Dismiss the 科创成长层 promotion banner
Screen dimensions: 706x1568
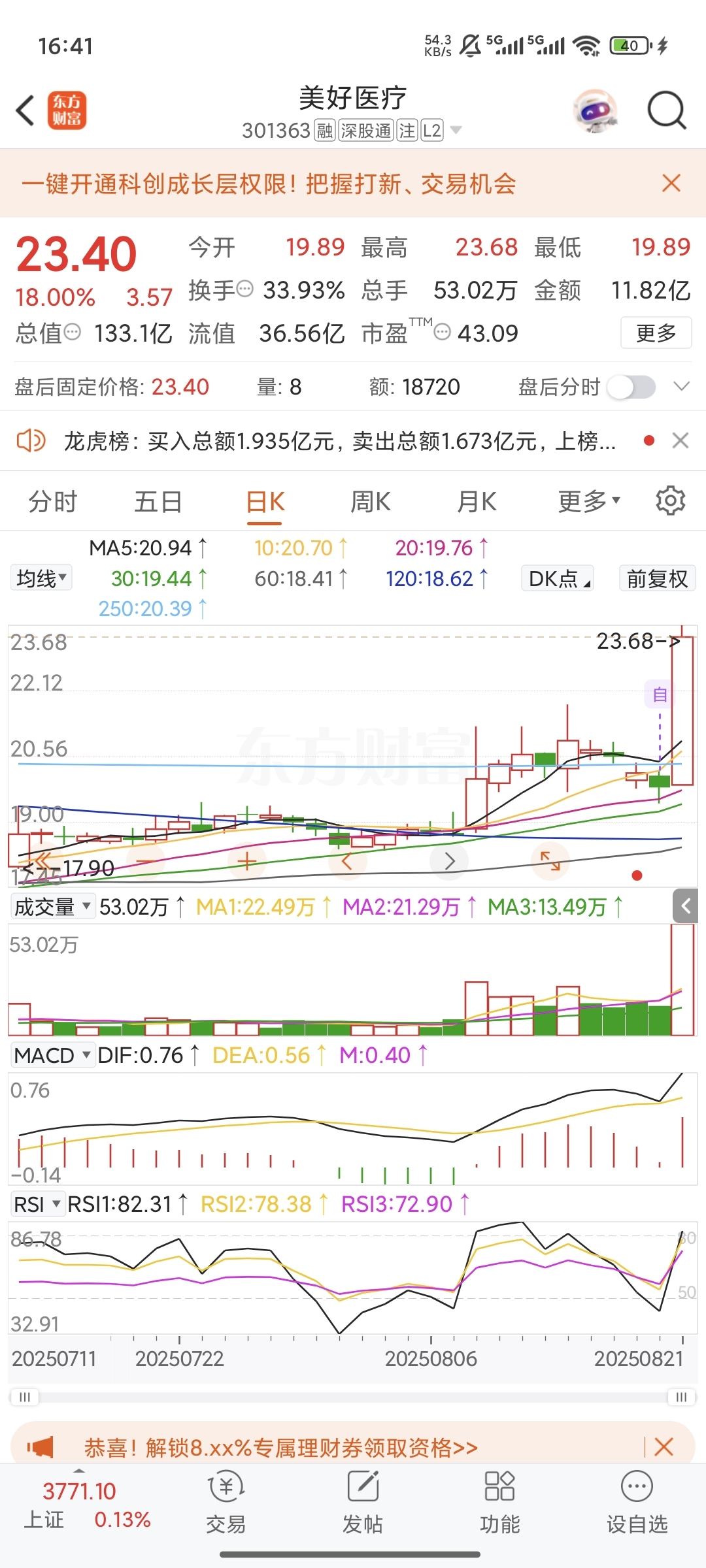[x=671, y=184]
